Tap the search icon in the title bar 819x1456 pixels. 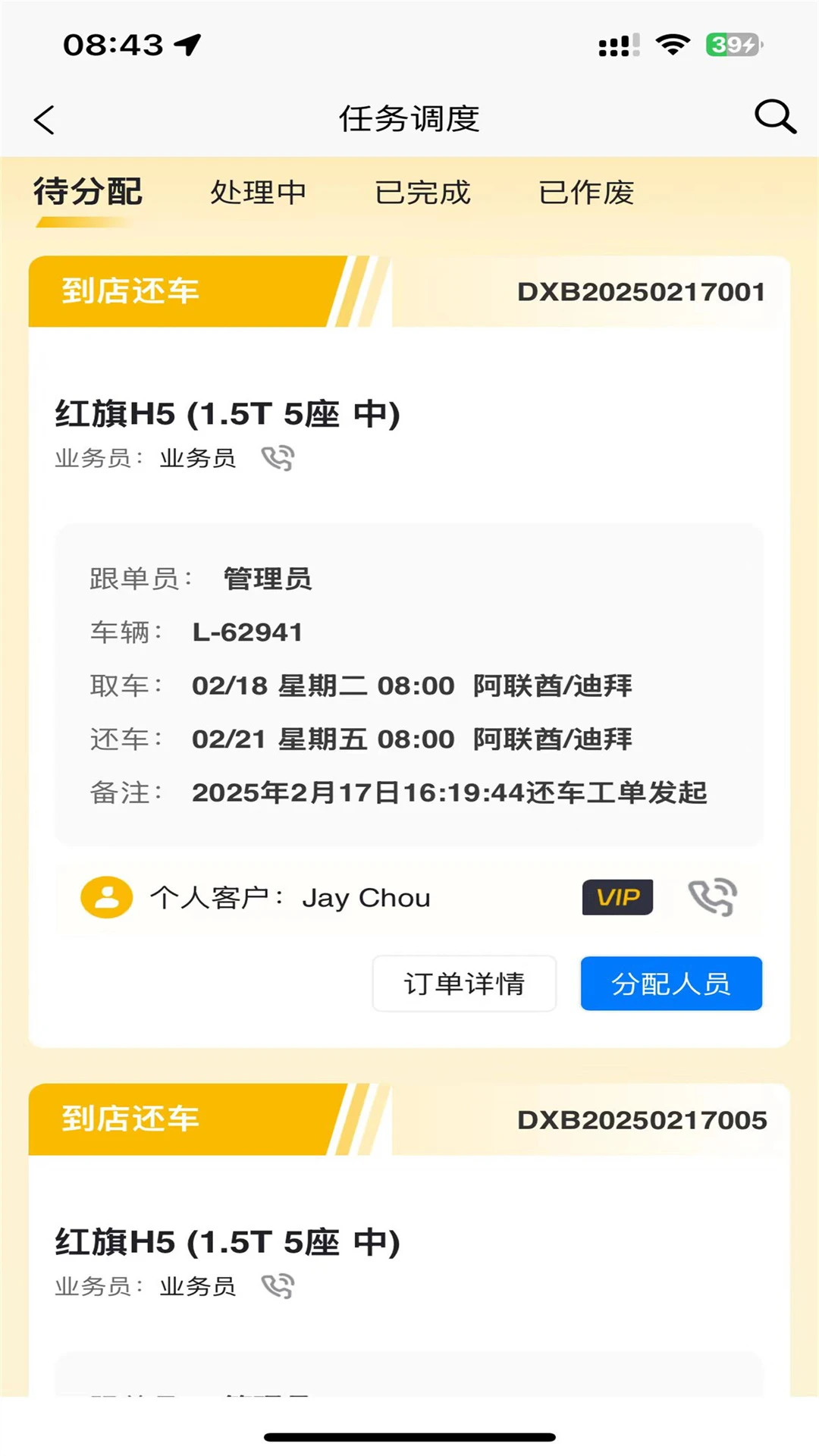coord(773,118)
